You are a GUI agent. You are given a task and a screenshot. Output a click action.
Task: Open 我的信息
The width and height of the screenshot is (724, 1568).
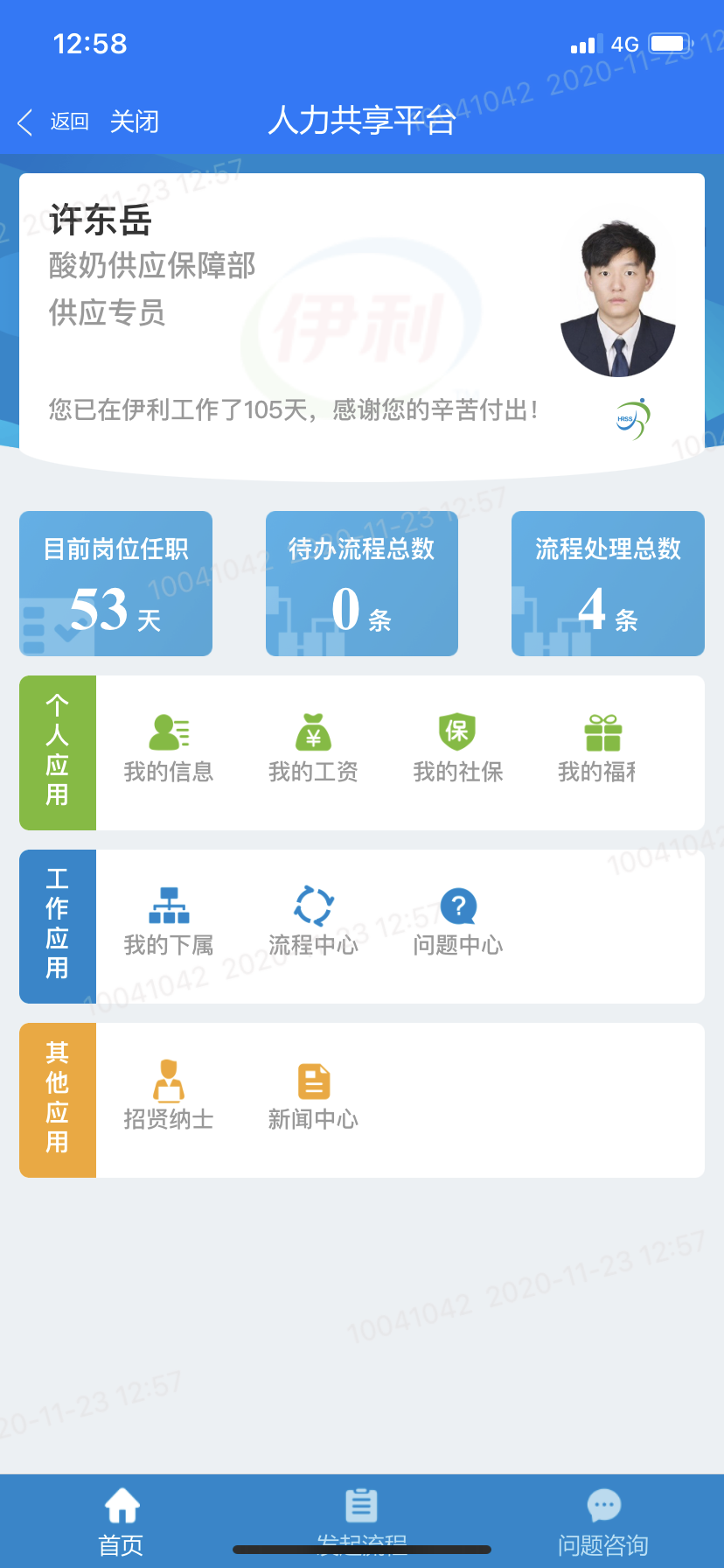169,748
